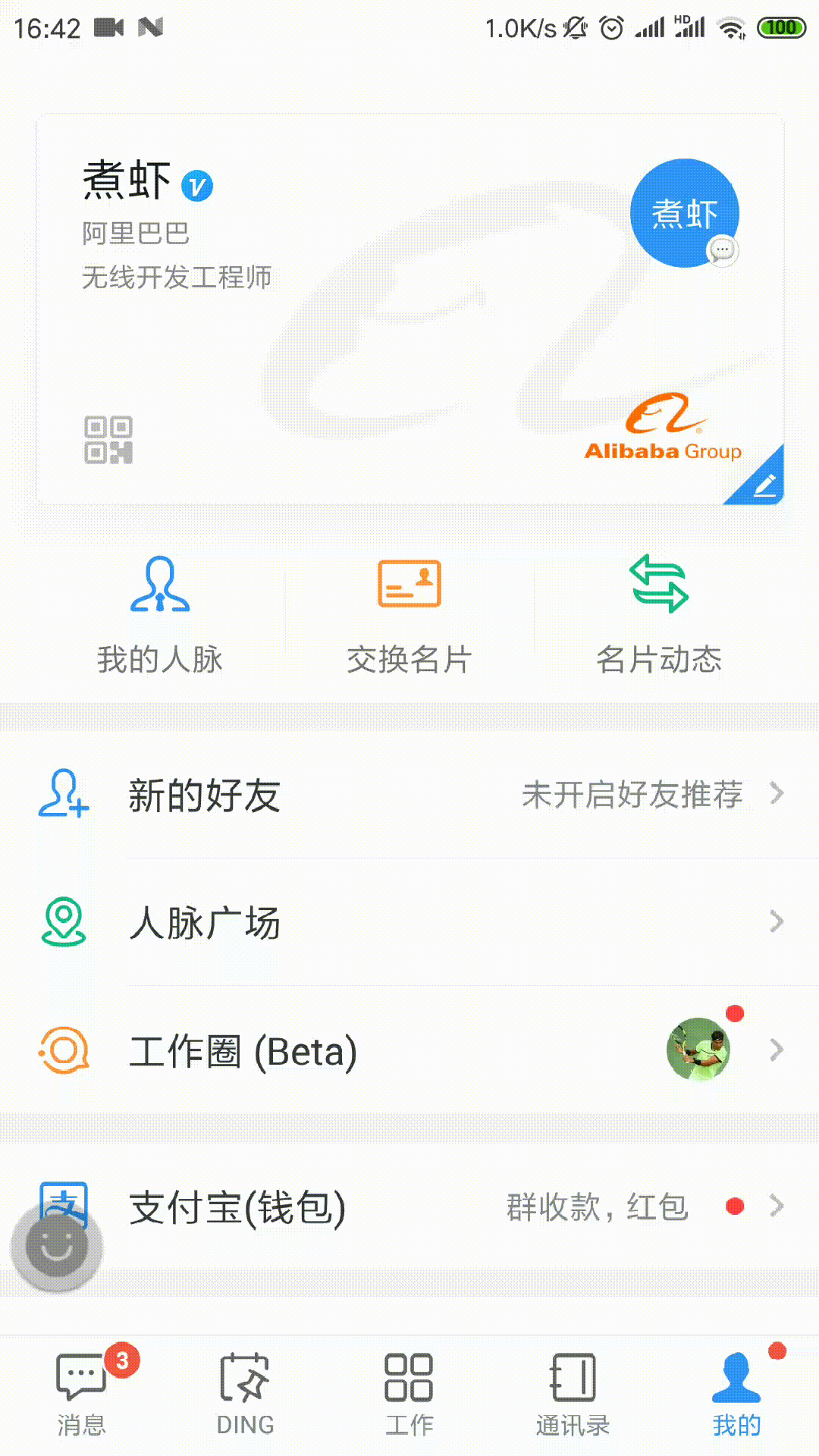The width and height of the screenshot is (819, 1456).
Task: Switch to the 消息 tab
Action: click(x=82, y=1394)
